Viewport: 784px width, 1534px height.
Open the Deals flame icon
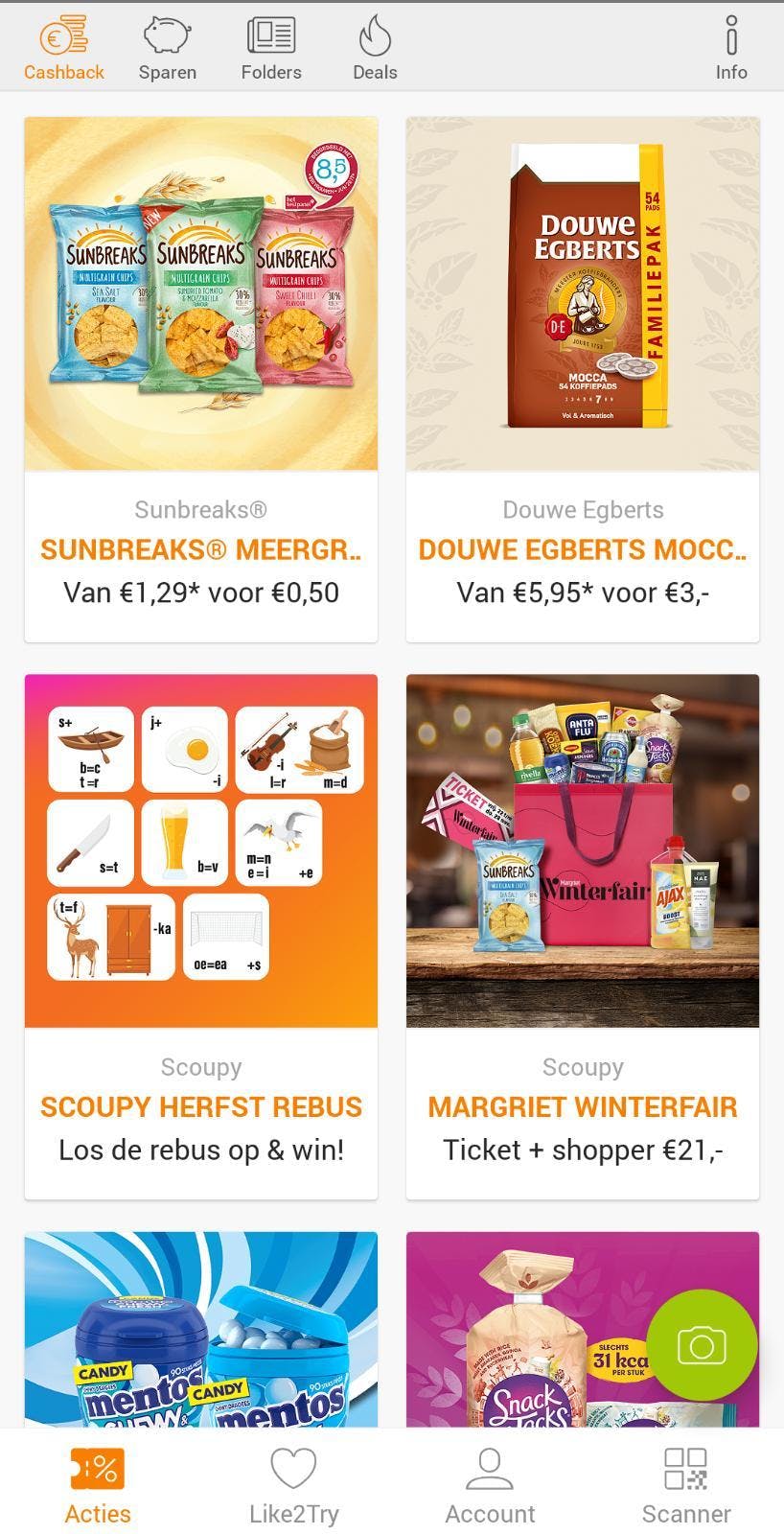[x=374, y=38]
